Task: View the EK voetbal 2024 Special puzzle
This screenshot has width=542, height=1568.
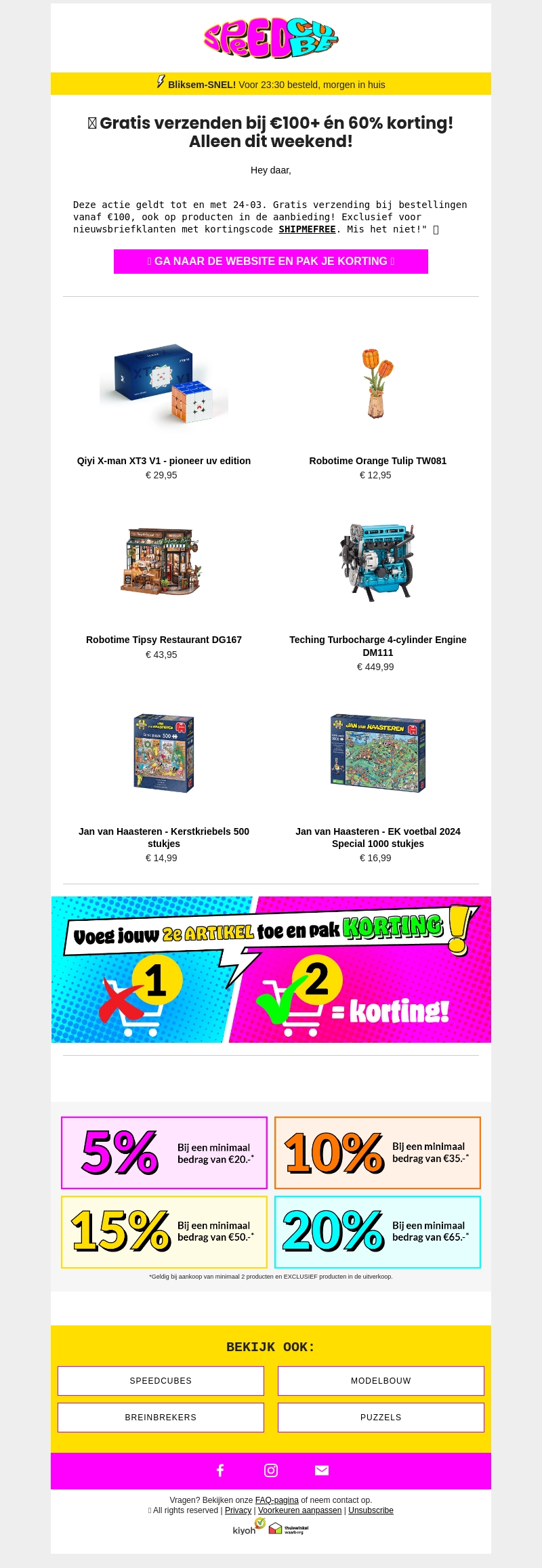Action: coord(377,837)
